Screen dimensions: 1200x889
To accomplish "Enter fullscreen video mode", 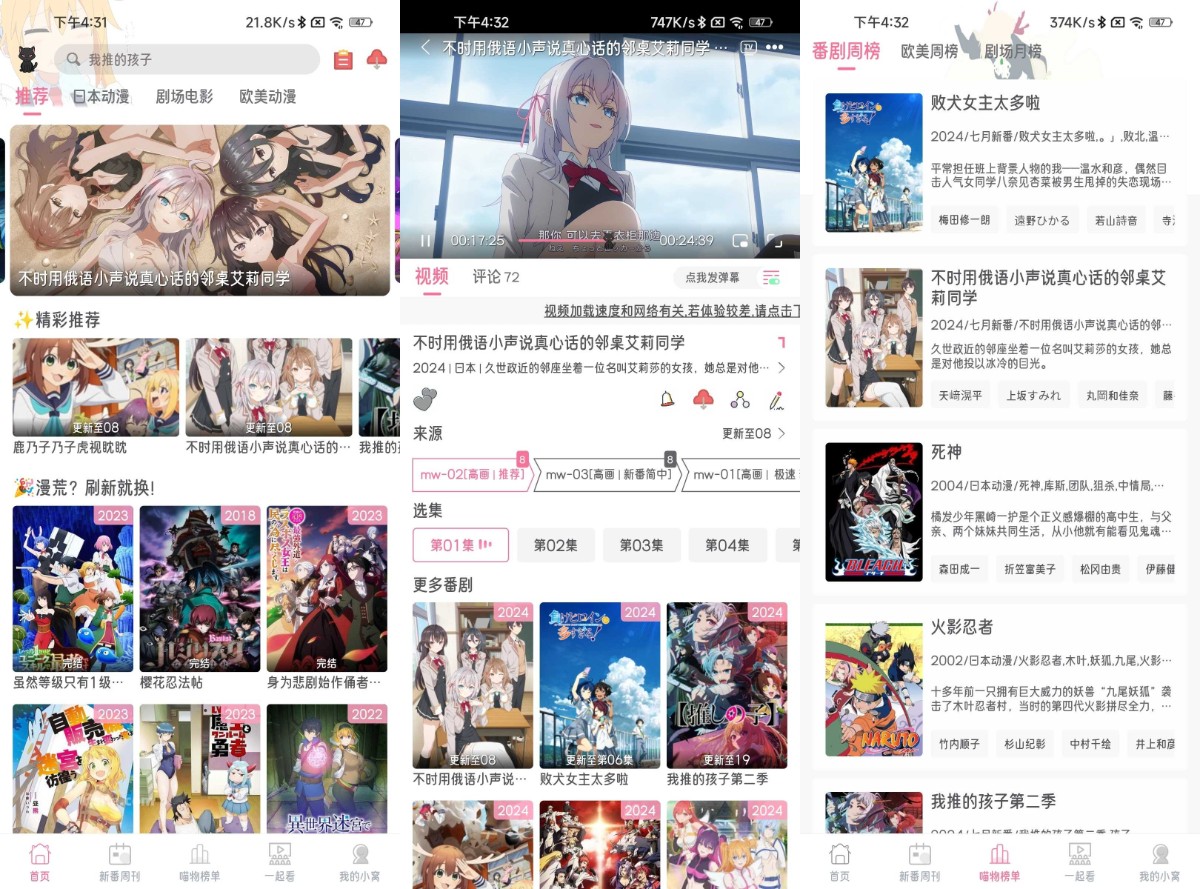I will [x=774, y=240].
